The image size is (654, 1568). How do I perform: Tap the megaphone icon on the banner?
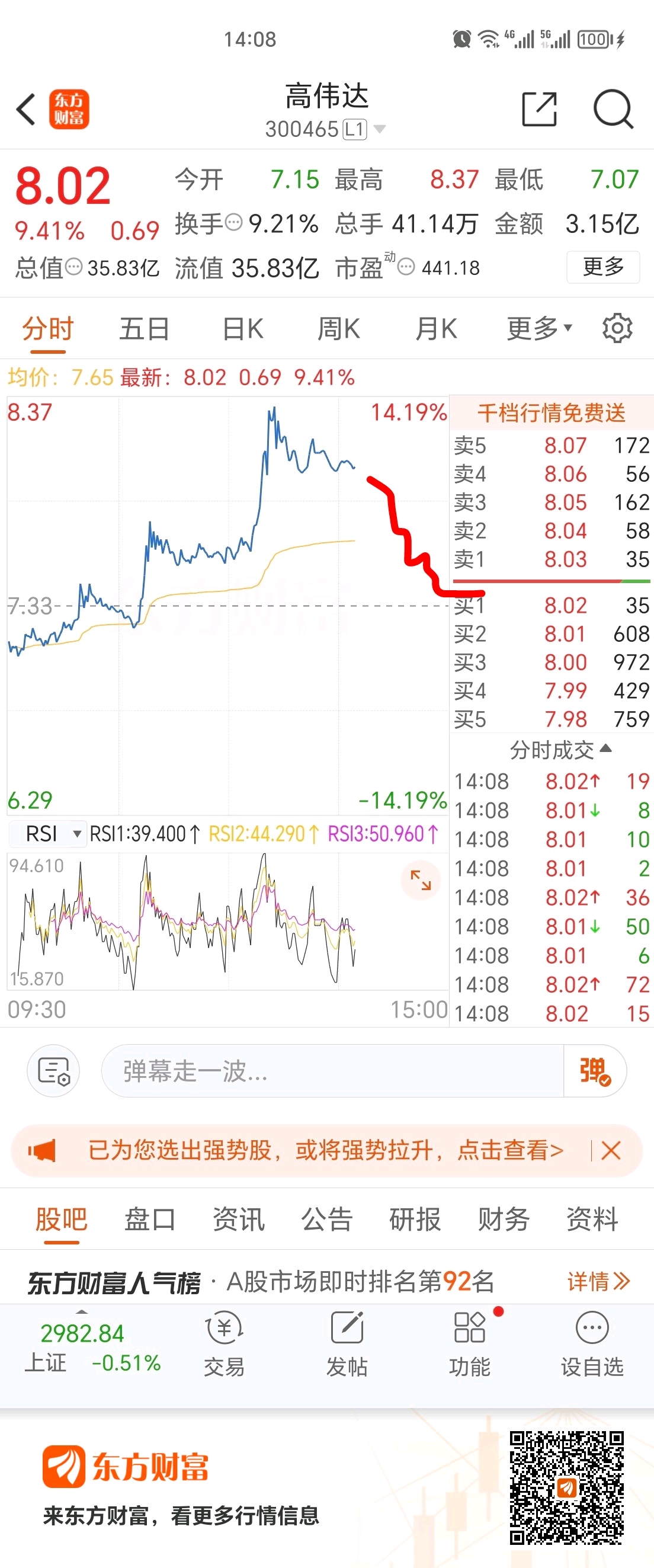point(43,1149)
